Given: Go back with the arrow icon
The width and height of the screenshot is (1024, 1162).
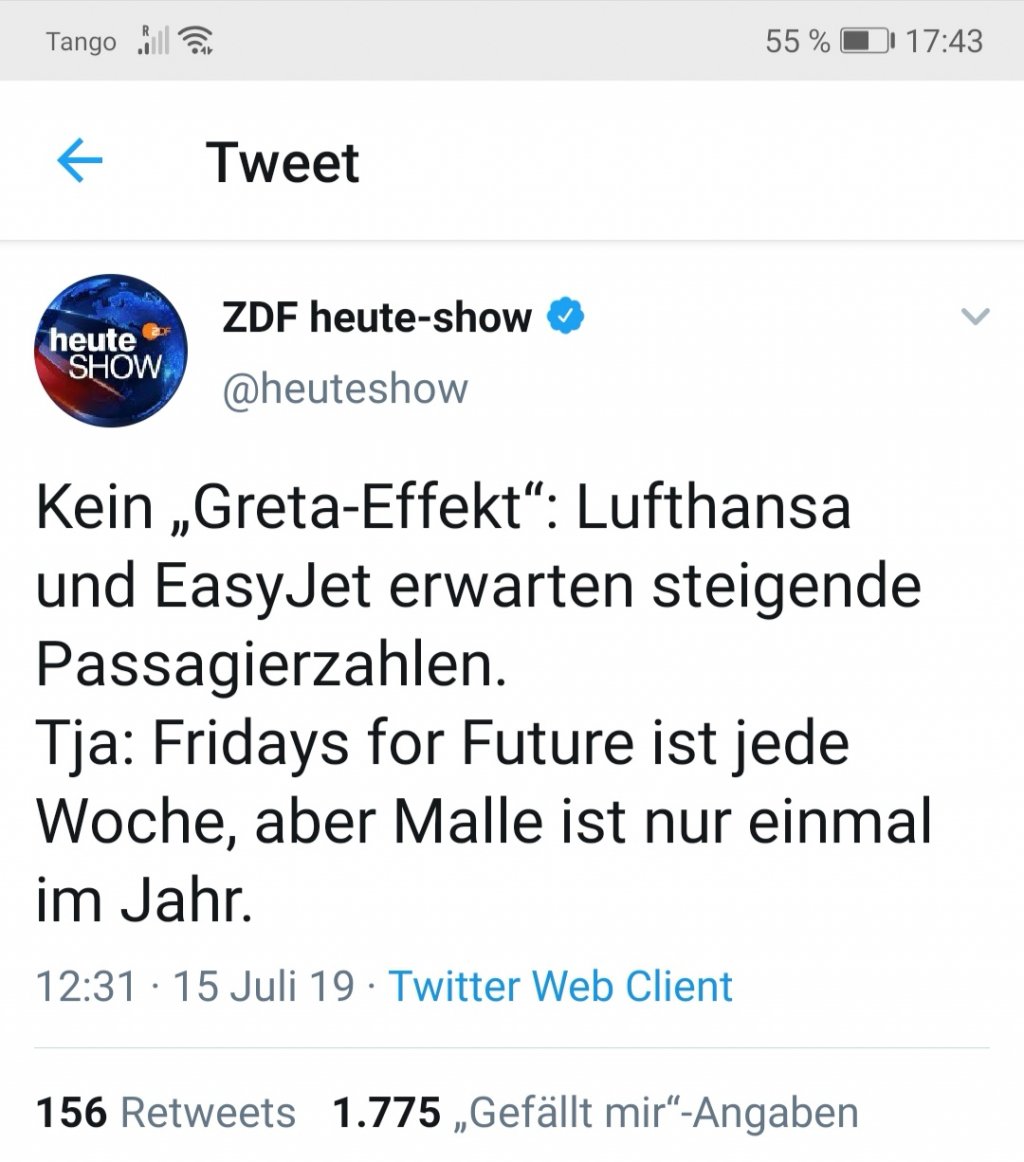Looking at the screenshot, I should 80,162.
